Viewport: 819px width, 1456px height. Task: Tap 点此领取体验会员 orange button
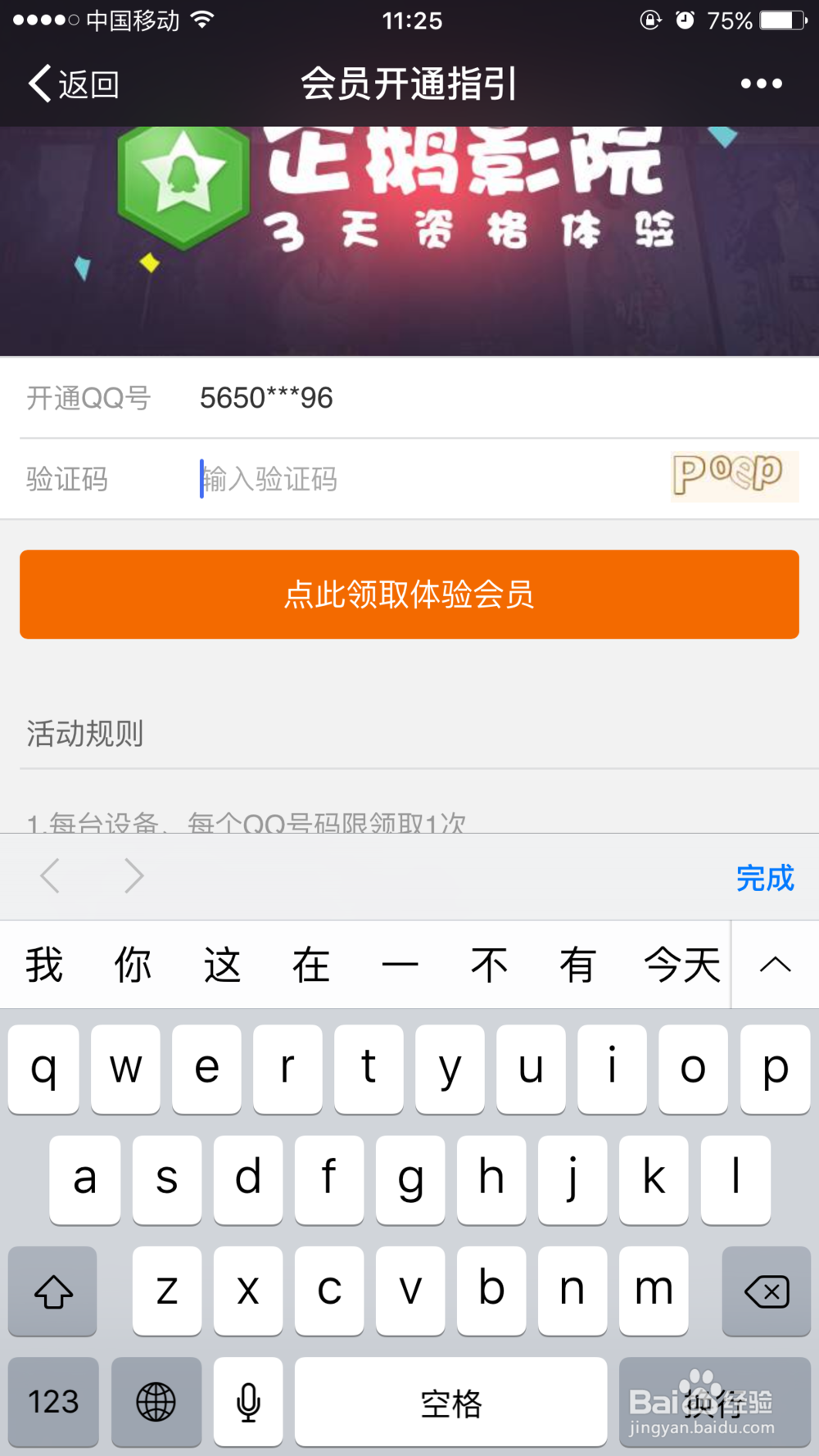click(x=409, y=595)
